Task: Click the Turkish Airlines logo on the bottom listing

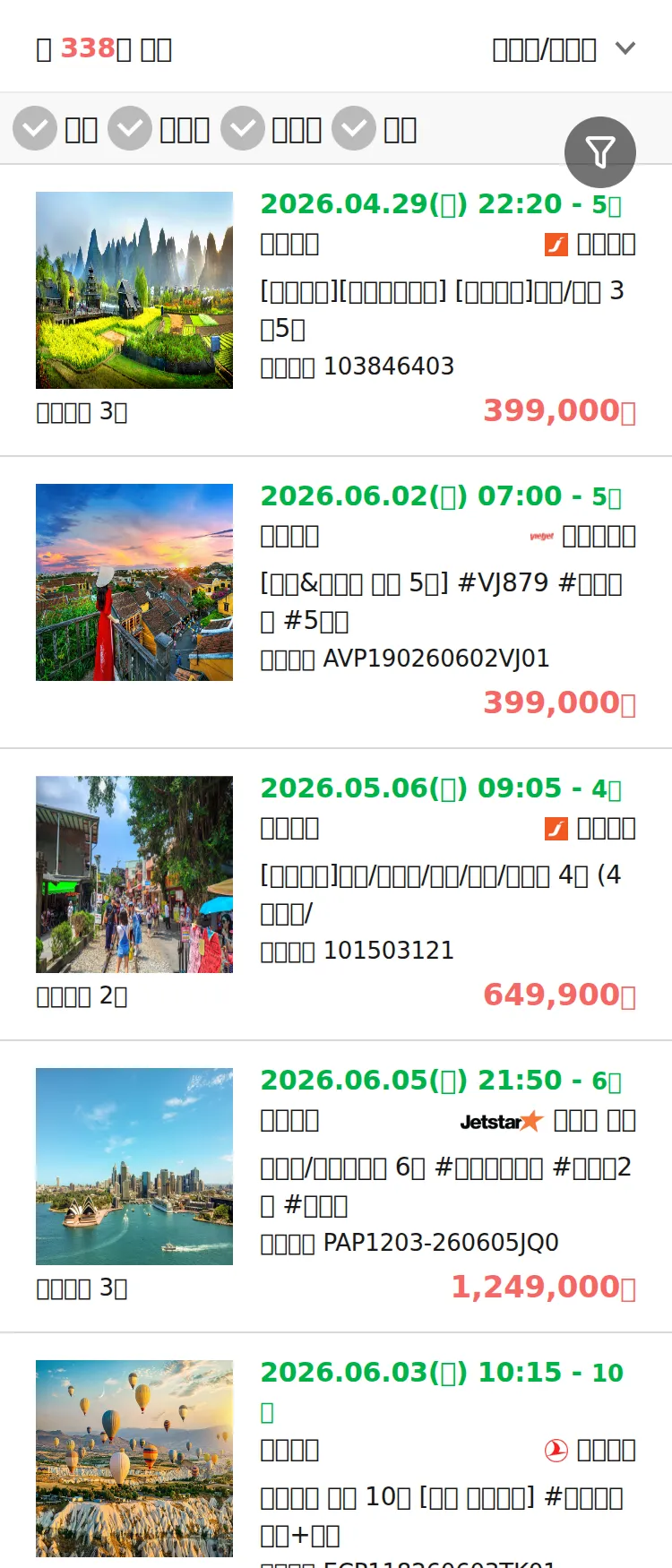Action: (556, 1451)
